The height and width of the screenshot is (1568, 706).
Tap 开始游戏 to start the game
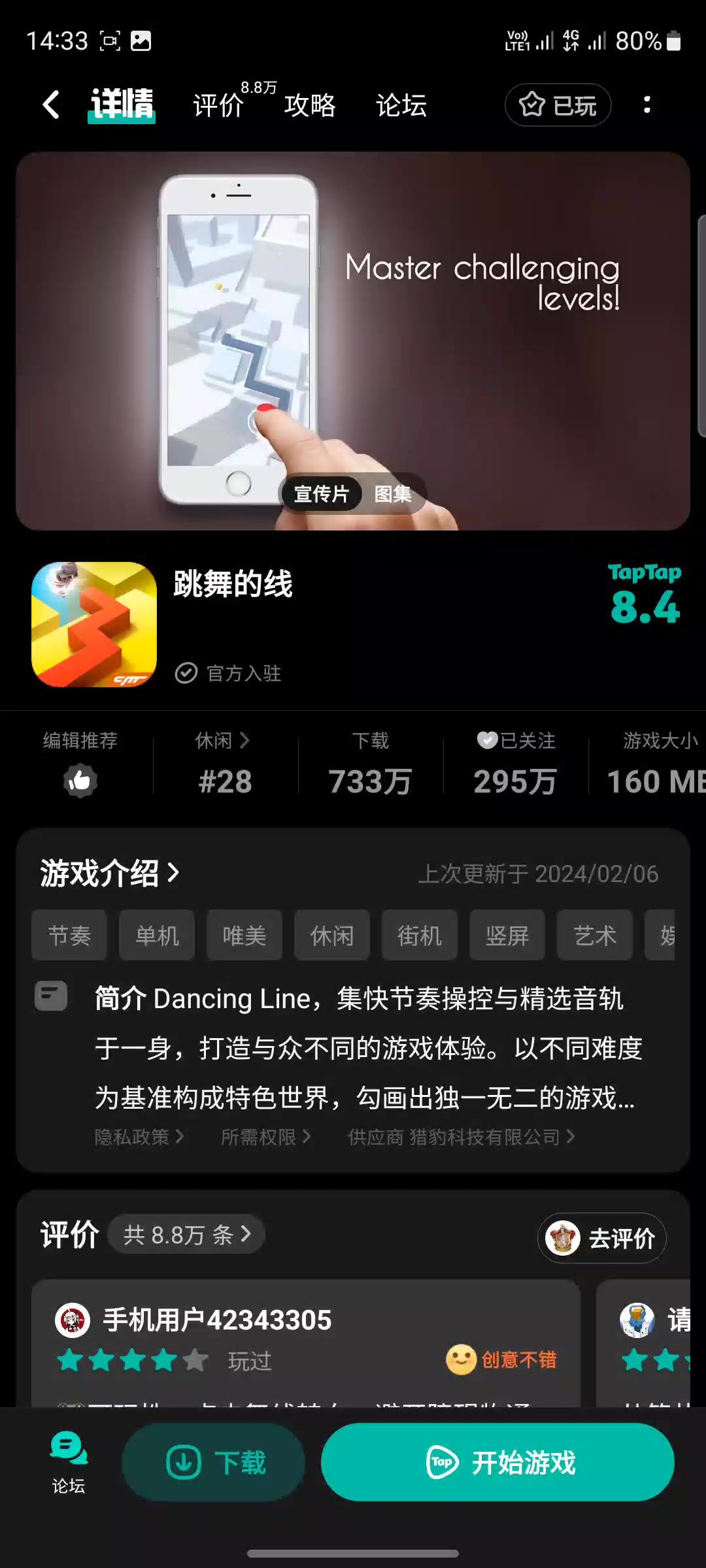coord(497,1462)
